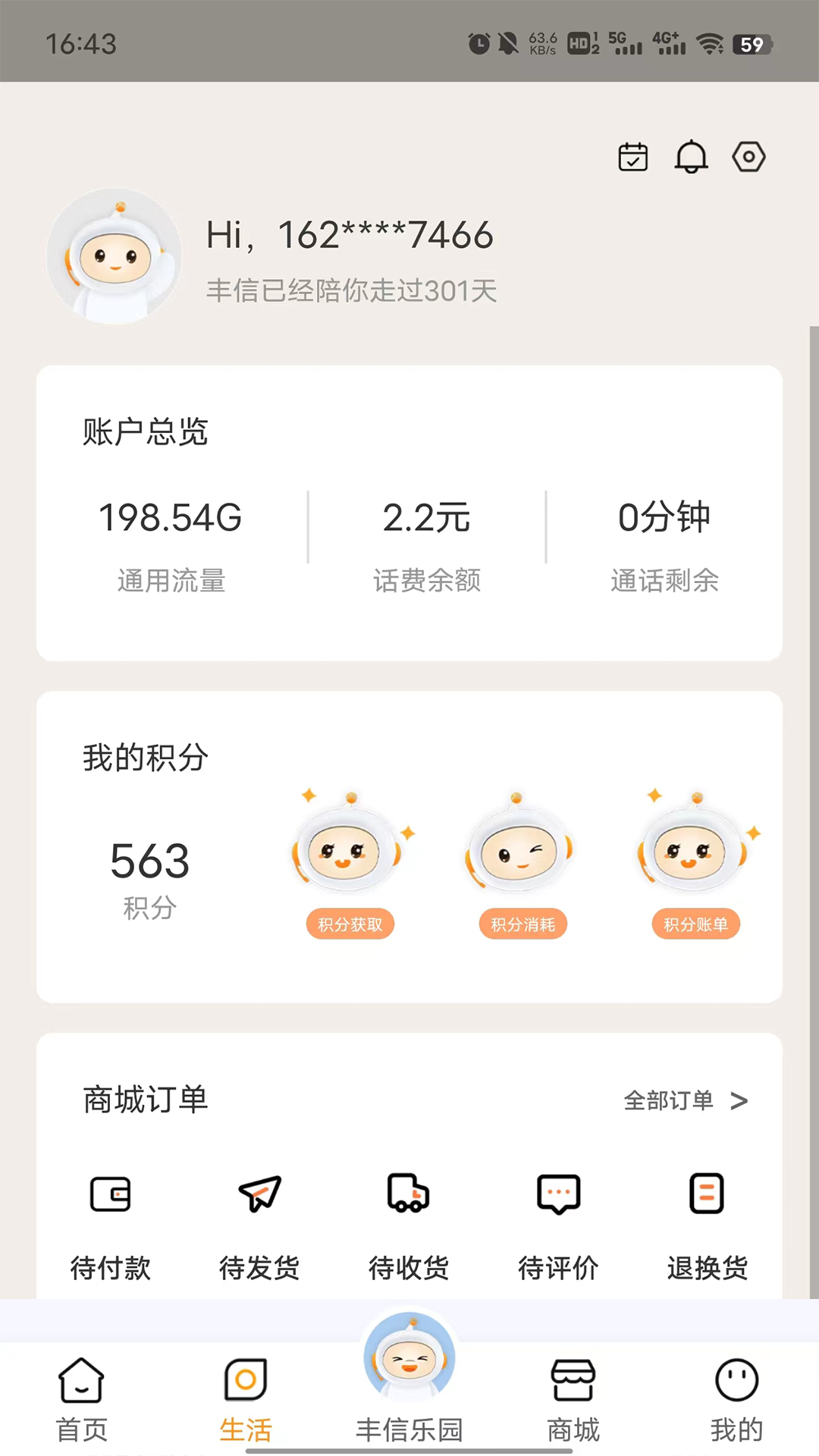Screen dimensions: 819x1456
Task: Switch to the 首页 home tab
Action: (x=79, y=1399)
